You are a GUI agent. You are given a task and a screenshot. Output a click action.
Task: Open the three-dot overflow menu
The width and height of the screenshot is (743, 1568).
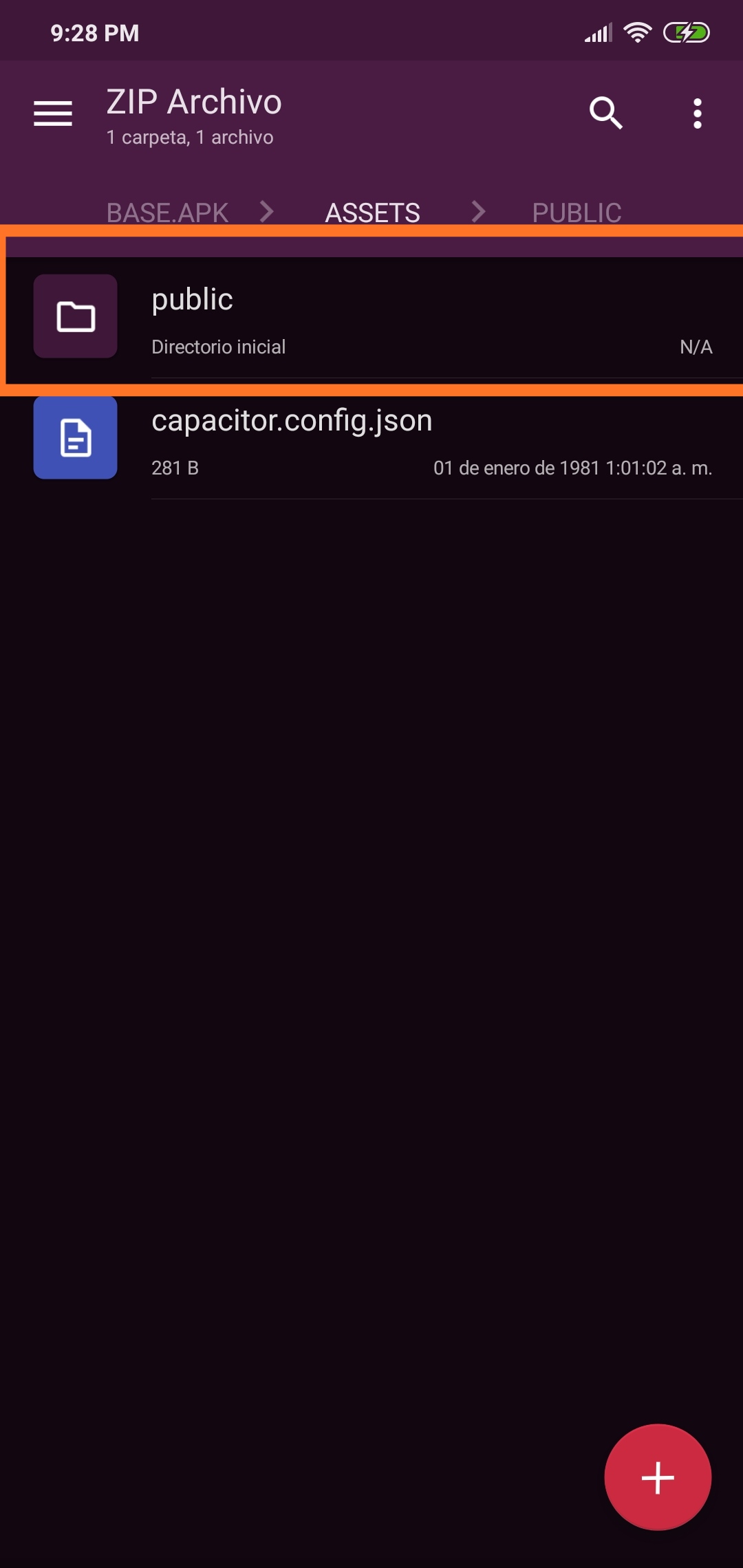point(698,113)
